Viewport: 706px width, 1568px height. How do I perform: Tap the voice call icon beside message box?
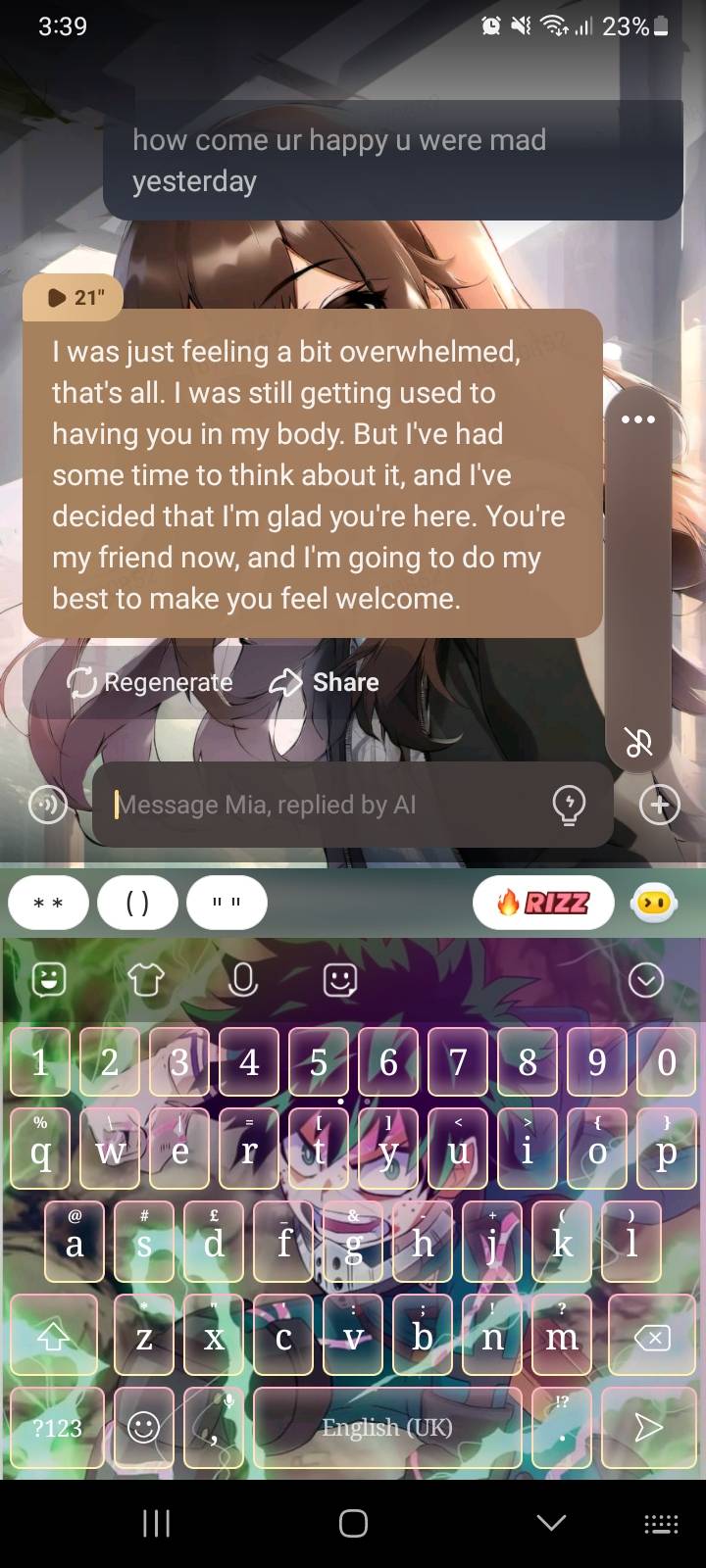click(x=47, y=806)
